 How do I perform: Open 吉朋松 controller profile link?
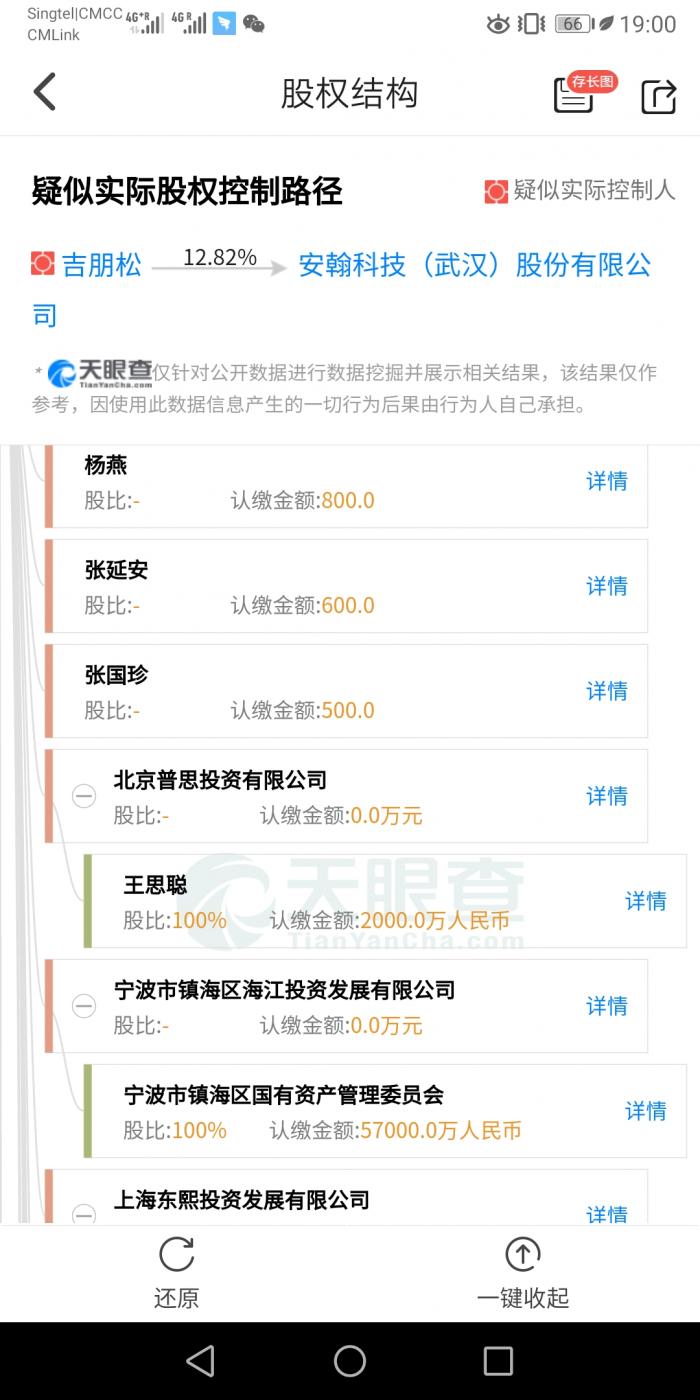click(101, 265)
